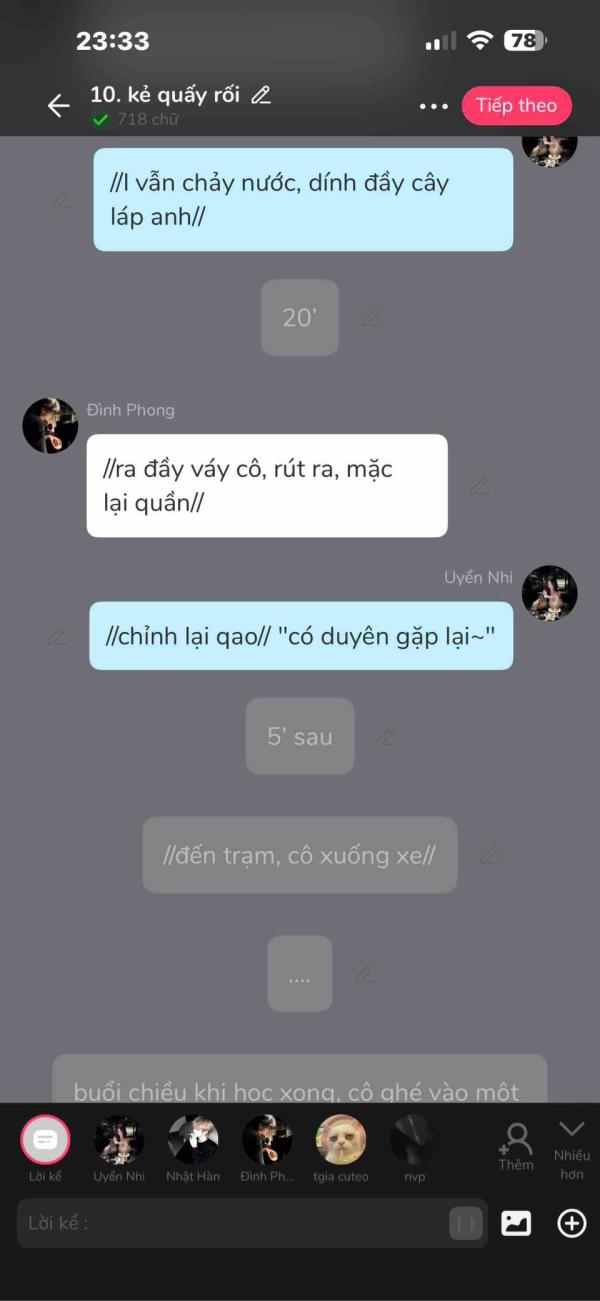Insert an image into the story

(x=516, y=1223)
